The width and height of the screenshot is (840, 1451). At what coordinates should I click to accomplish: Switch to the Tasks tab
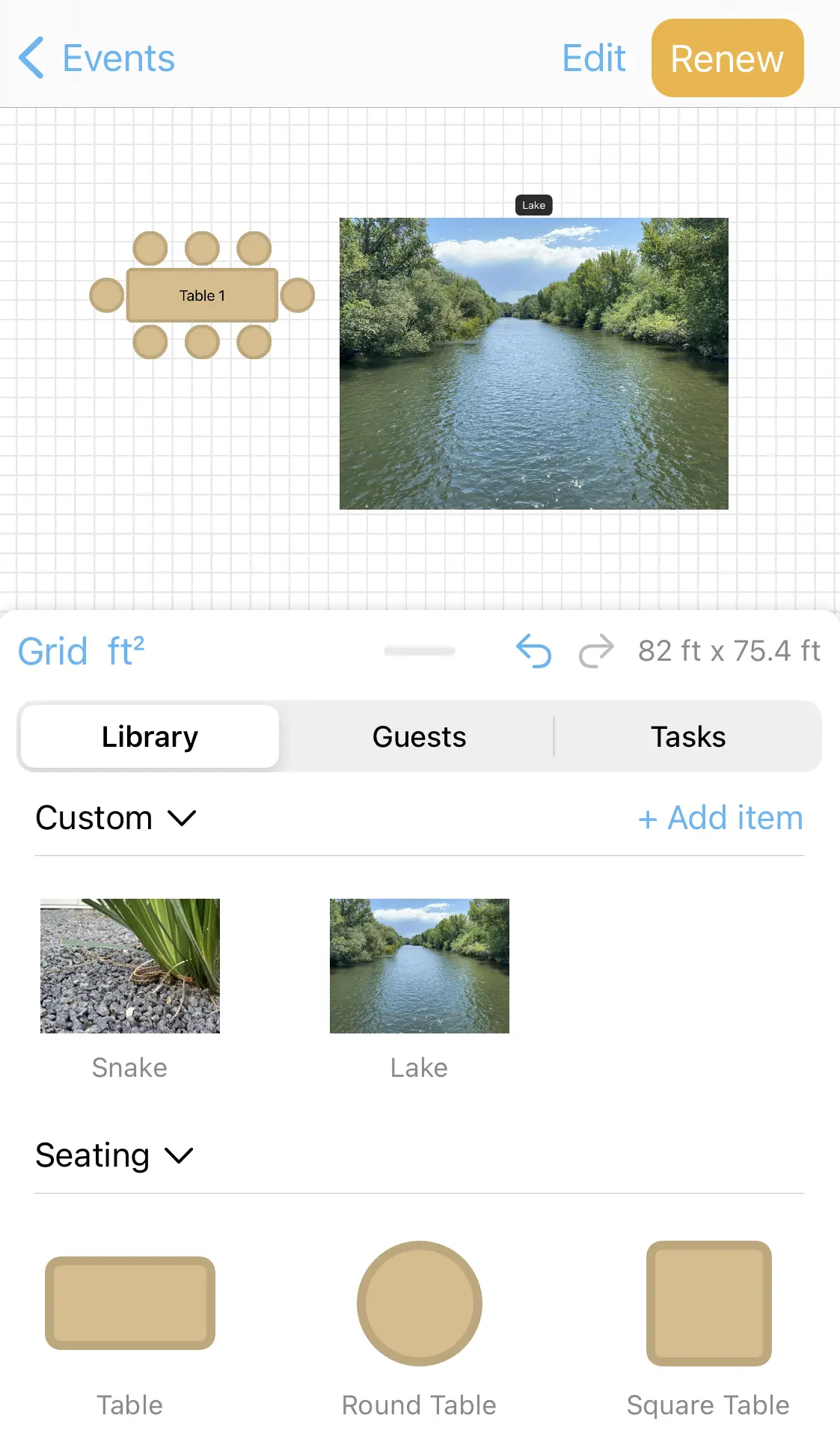pos(687,736)
